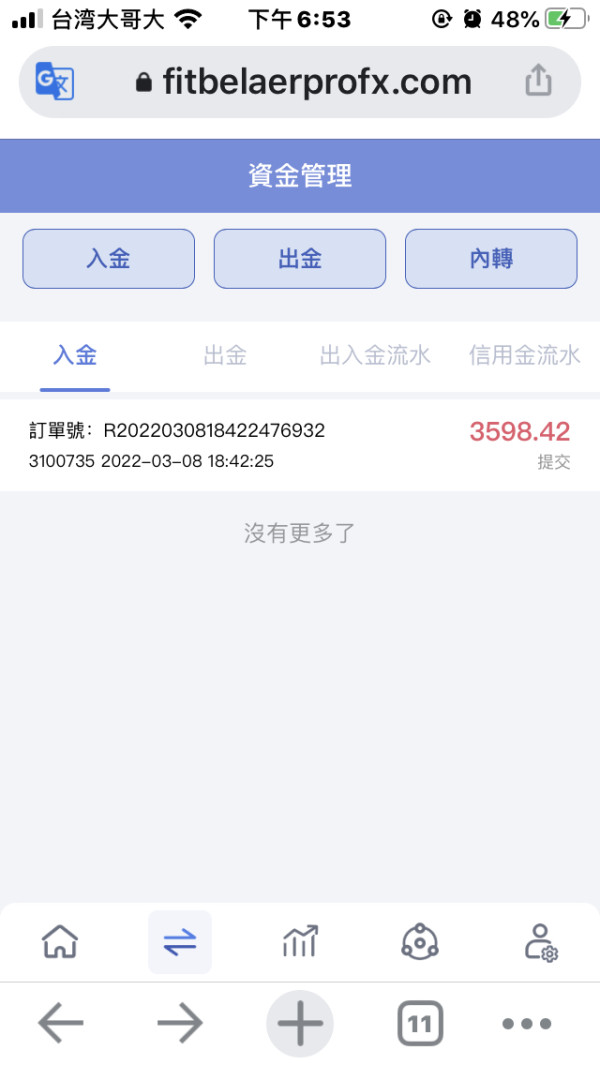Tap the 入金 deposit button
The width and height of the screenshot is (600, 1065).
click(109, 259)
